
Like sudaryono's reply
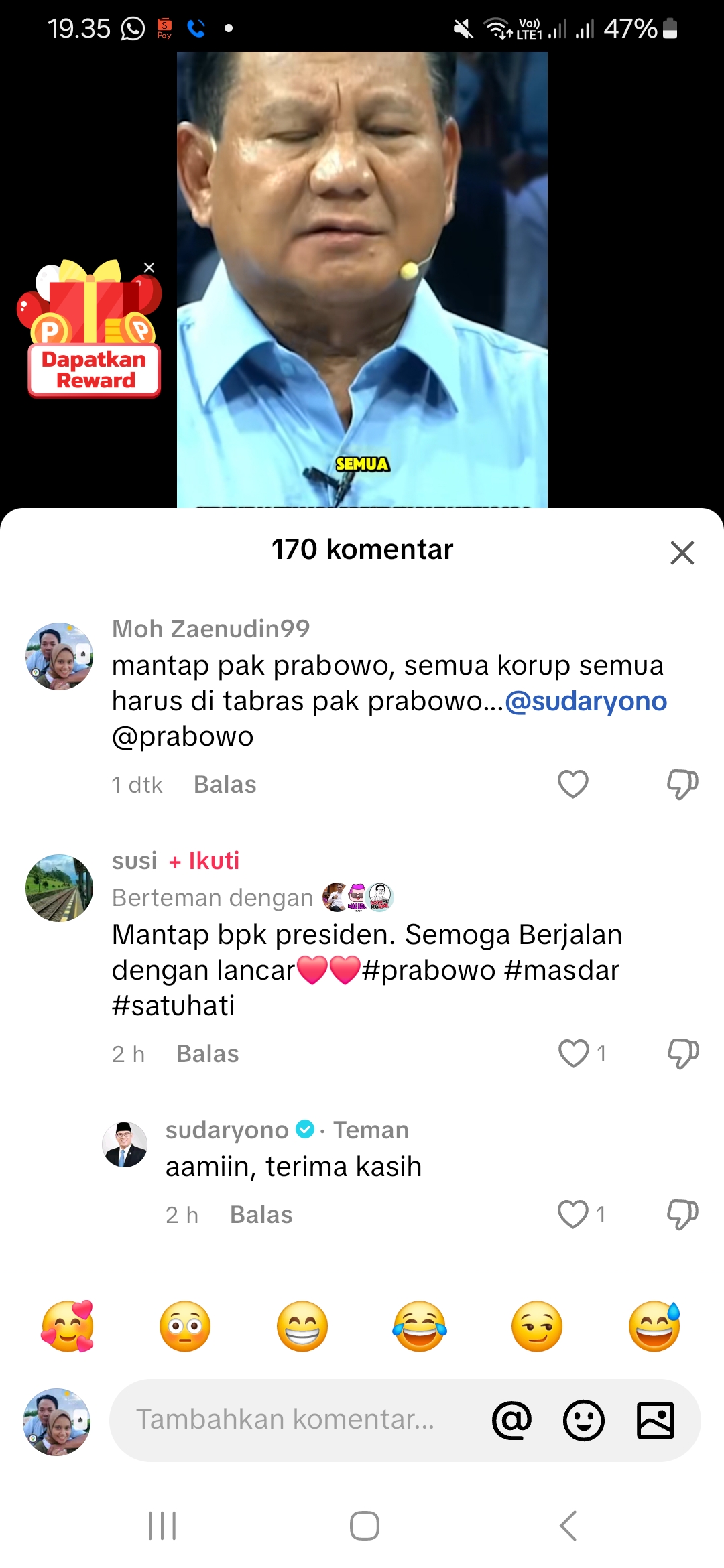pos(573,1214)
